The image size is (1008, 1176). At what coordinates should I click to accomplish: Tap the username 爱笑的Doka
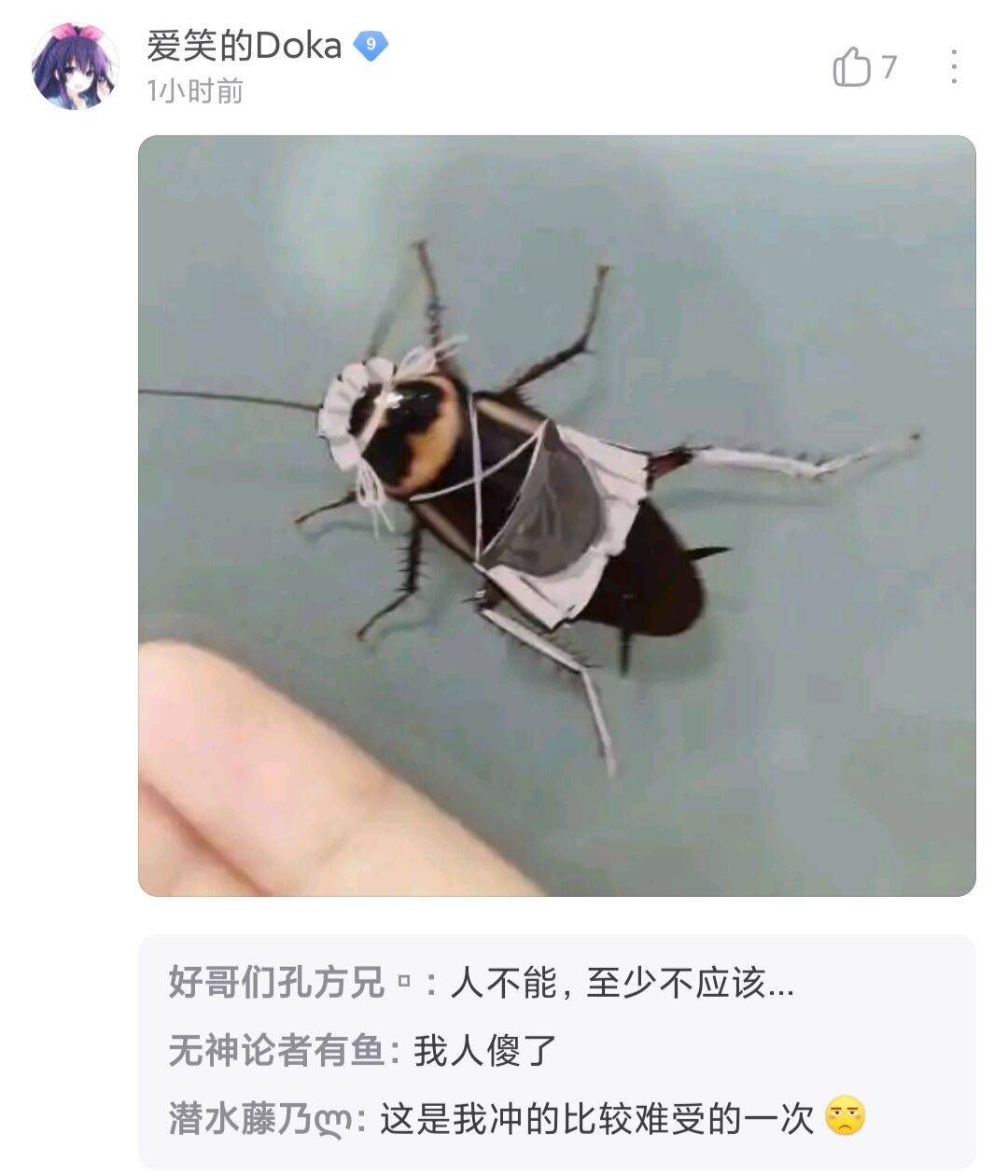click(x=245, y=45)
